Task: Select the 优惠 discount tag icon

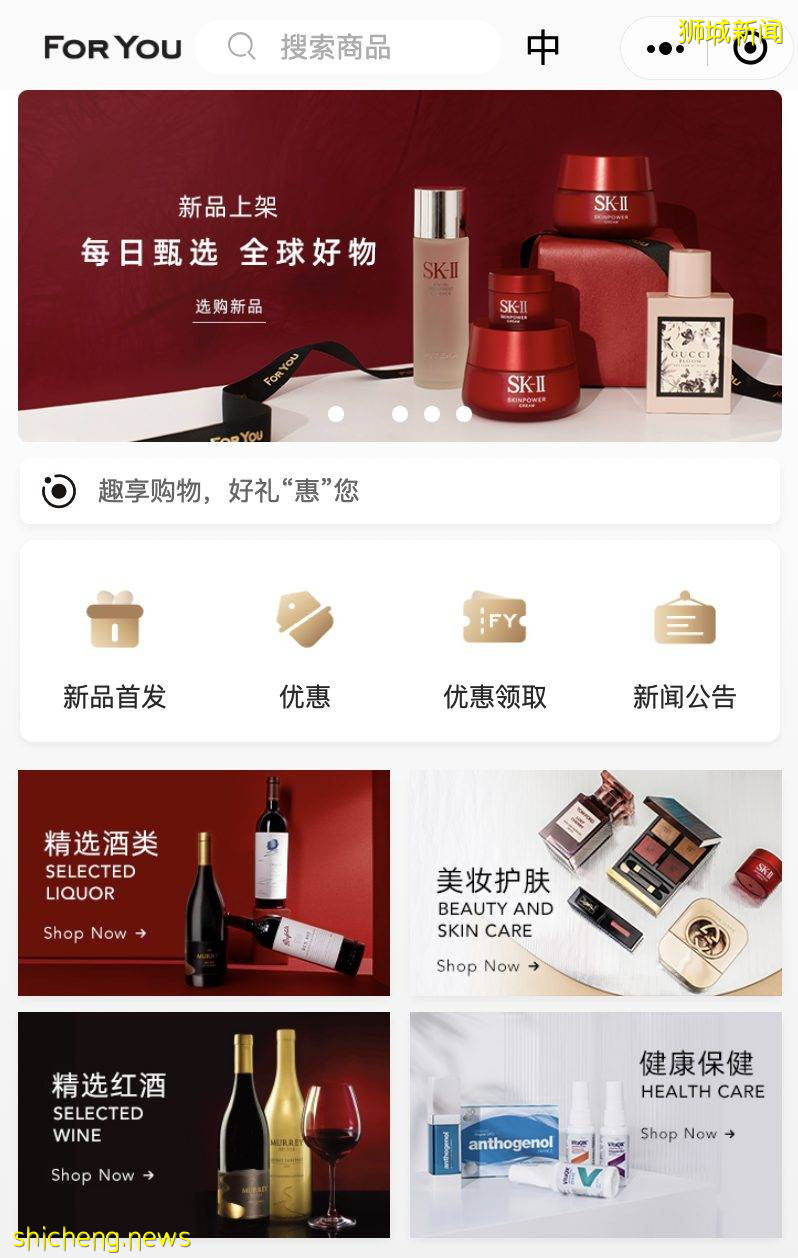Action: [304, 619]
